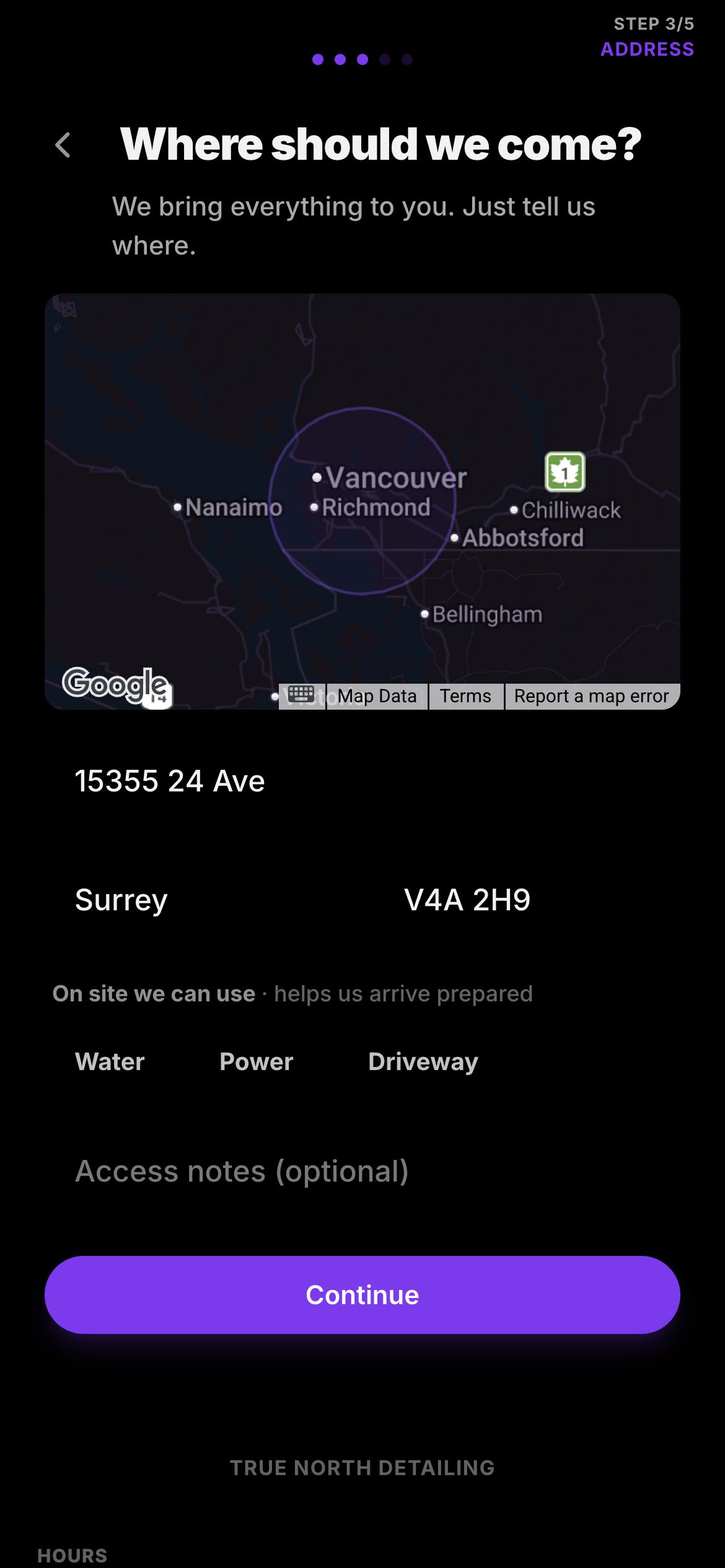Image resolution: width=725 pixels, height=1568 pixels.
Task: Continue to the next step
Action: click(x=362, y=1295)
